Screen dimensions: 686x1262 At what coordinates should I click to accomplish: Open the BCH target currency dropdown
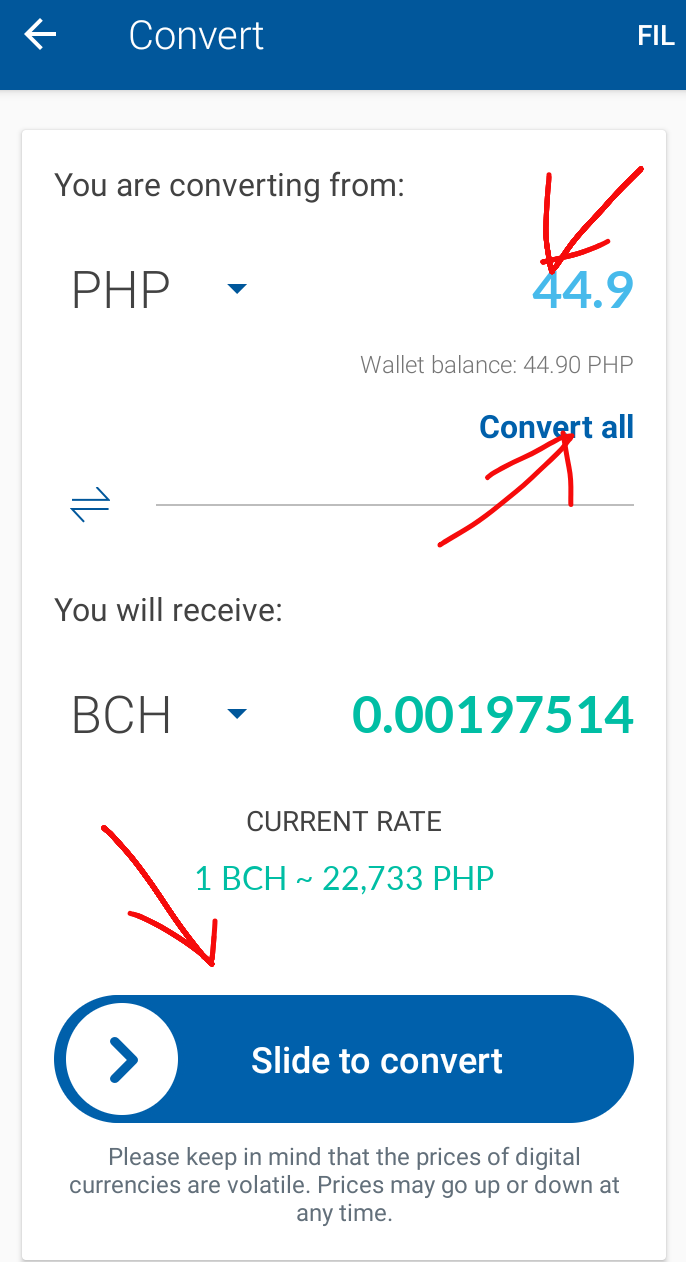[159, 716]
